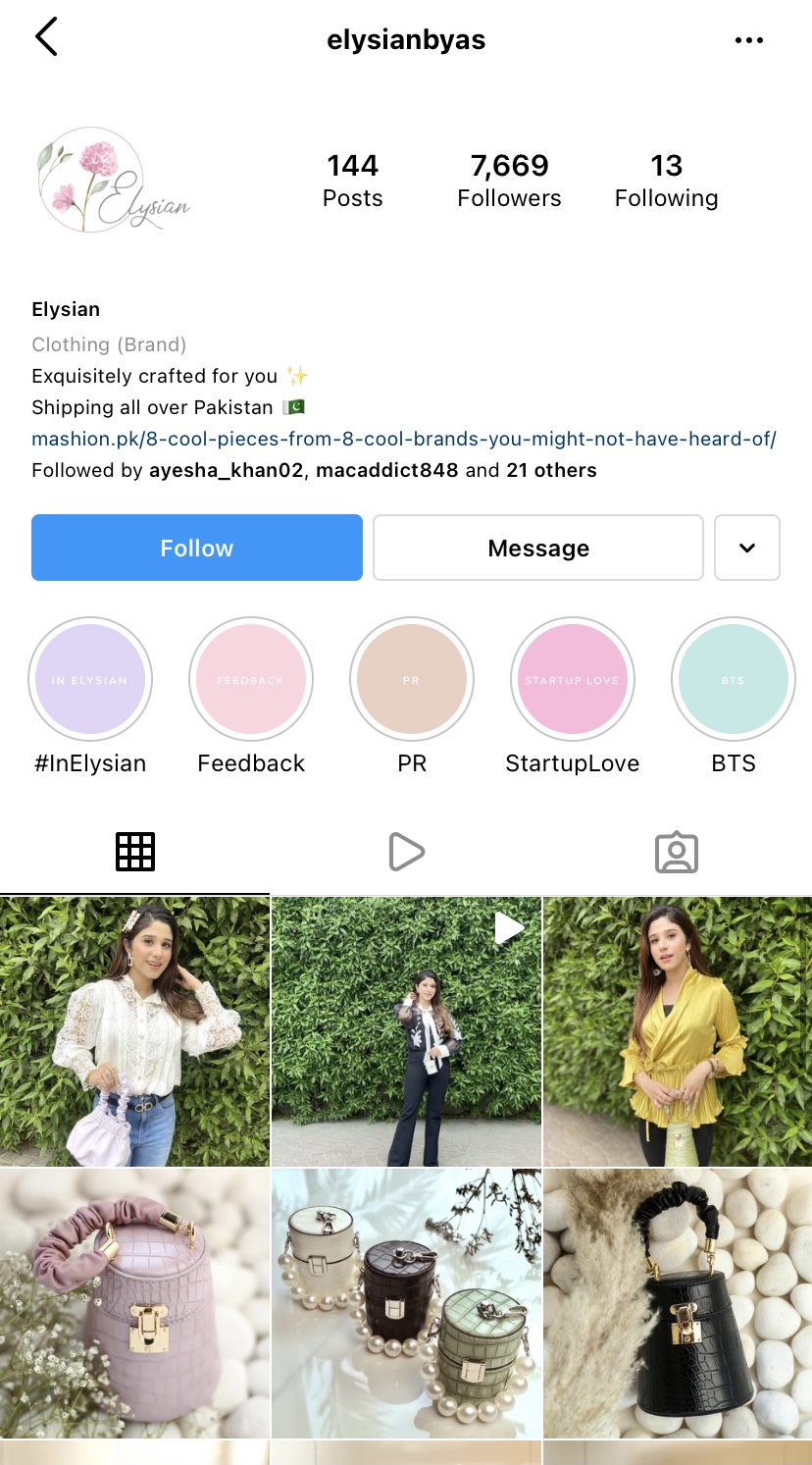Message Elysian brand
Image resolution: width=812 pixels, height=1465 pixels.
[x=537, y=548]
